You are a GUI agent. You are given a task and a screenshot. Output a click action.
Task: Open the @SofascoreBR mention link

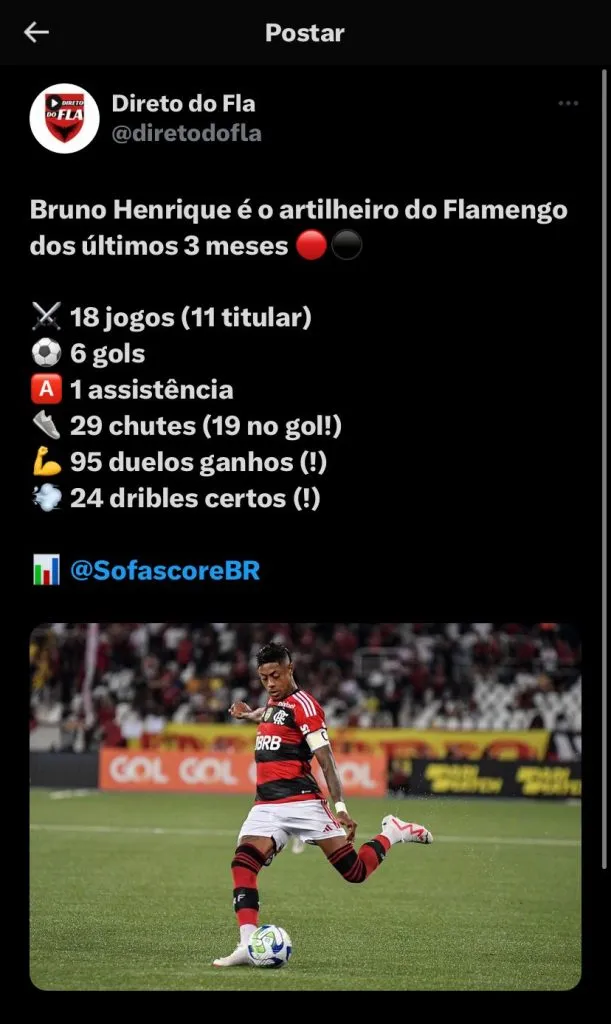point(165,570)
